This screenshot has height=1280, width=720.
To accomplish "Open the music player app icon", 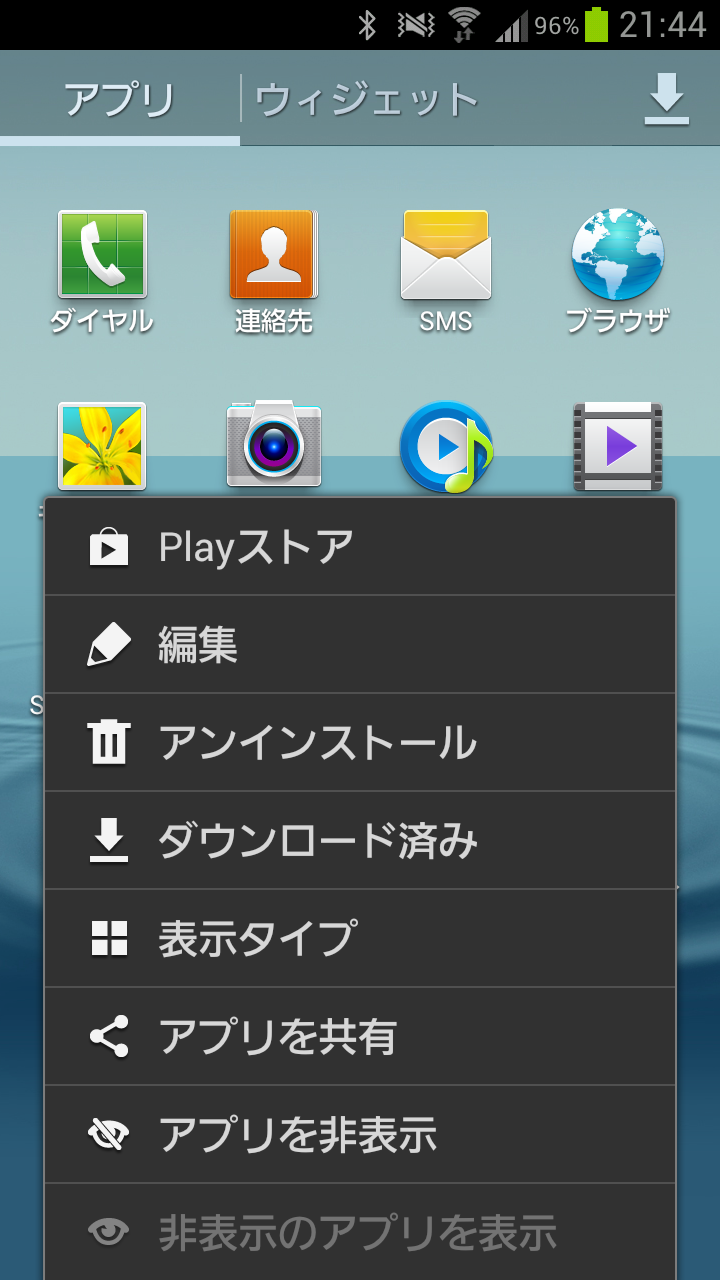I will [x=446, y=446].
